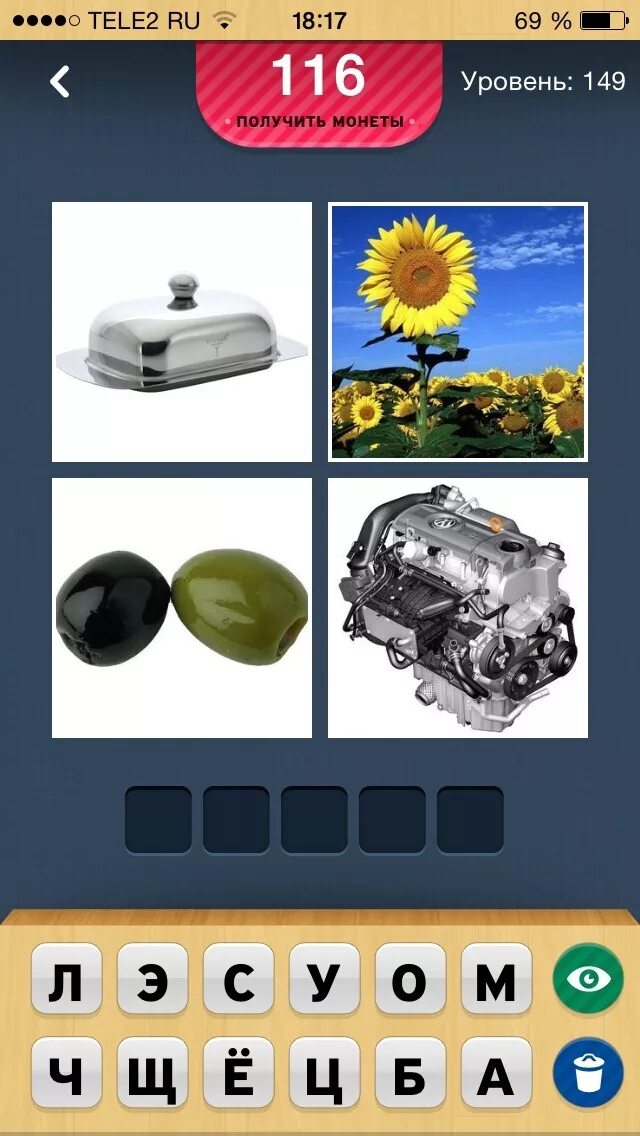Choose the letter Щ tile
This screenshot has width=640, height=1136.
[152, 1076]
